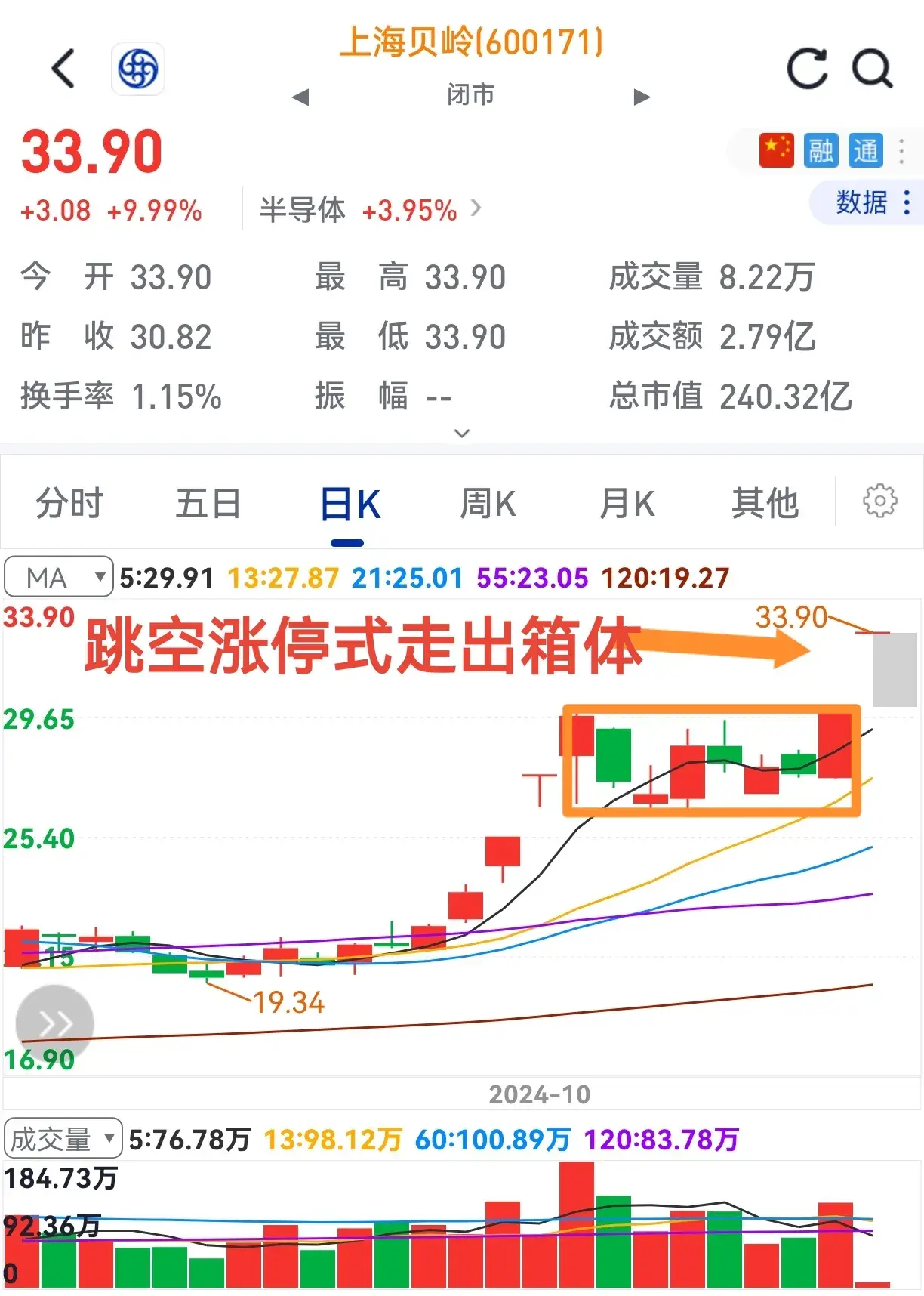Switch to the 分时 tab
924x1296 pixels.
click(69, 503)
